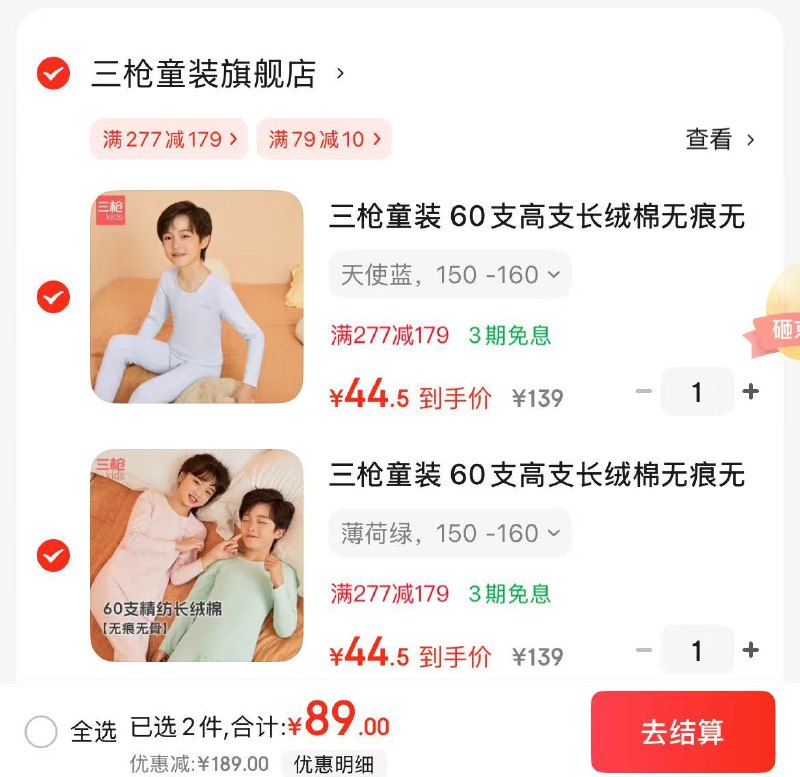Expand the 天使蓝, 150-160 size dropdown
This screenshot has height=777, width=800.
coord(450,275)
